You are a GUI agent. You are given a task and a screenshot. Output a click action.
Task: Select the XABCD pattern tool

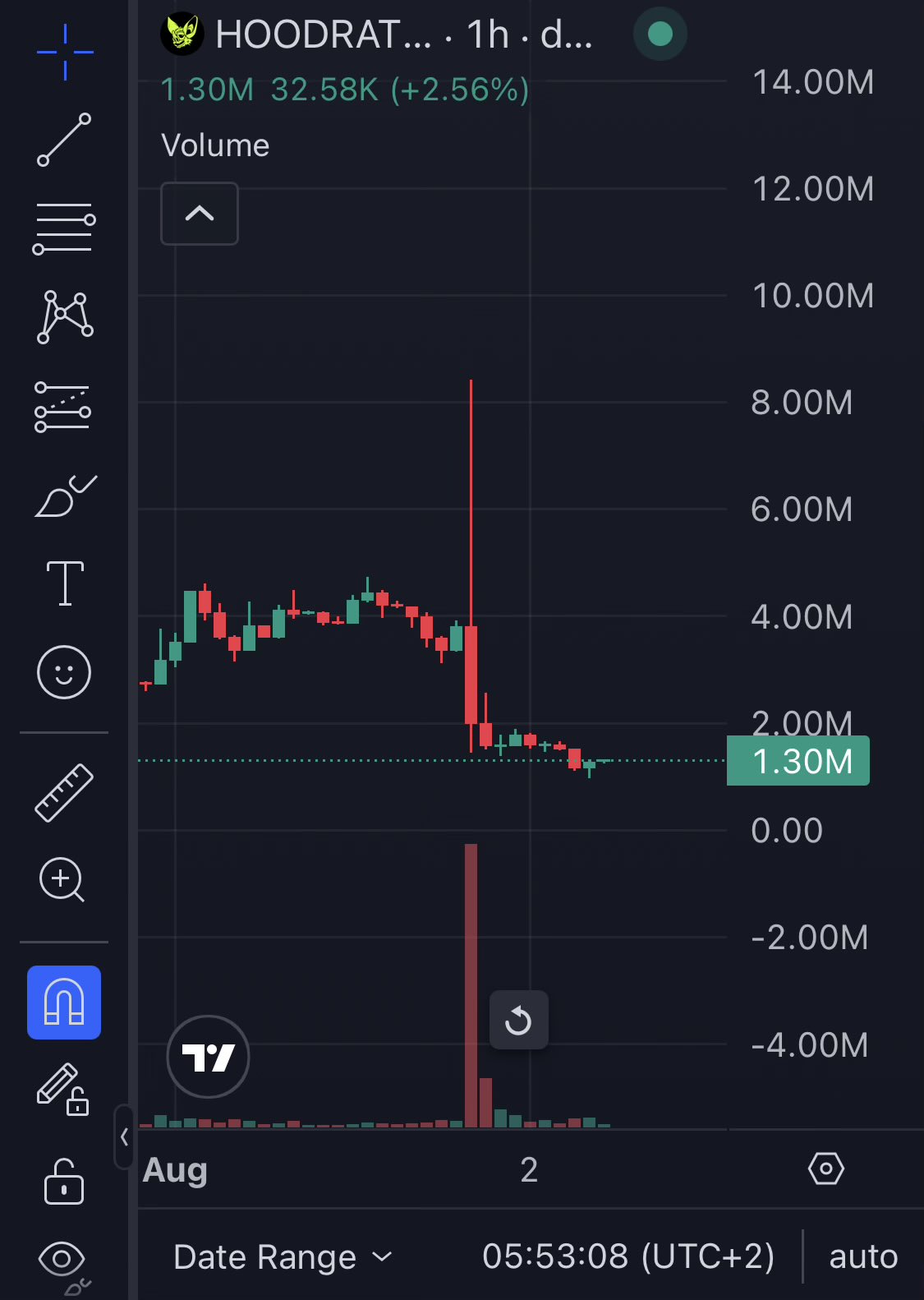(65, 317)
